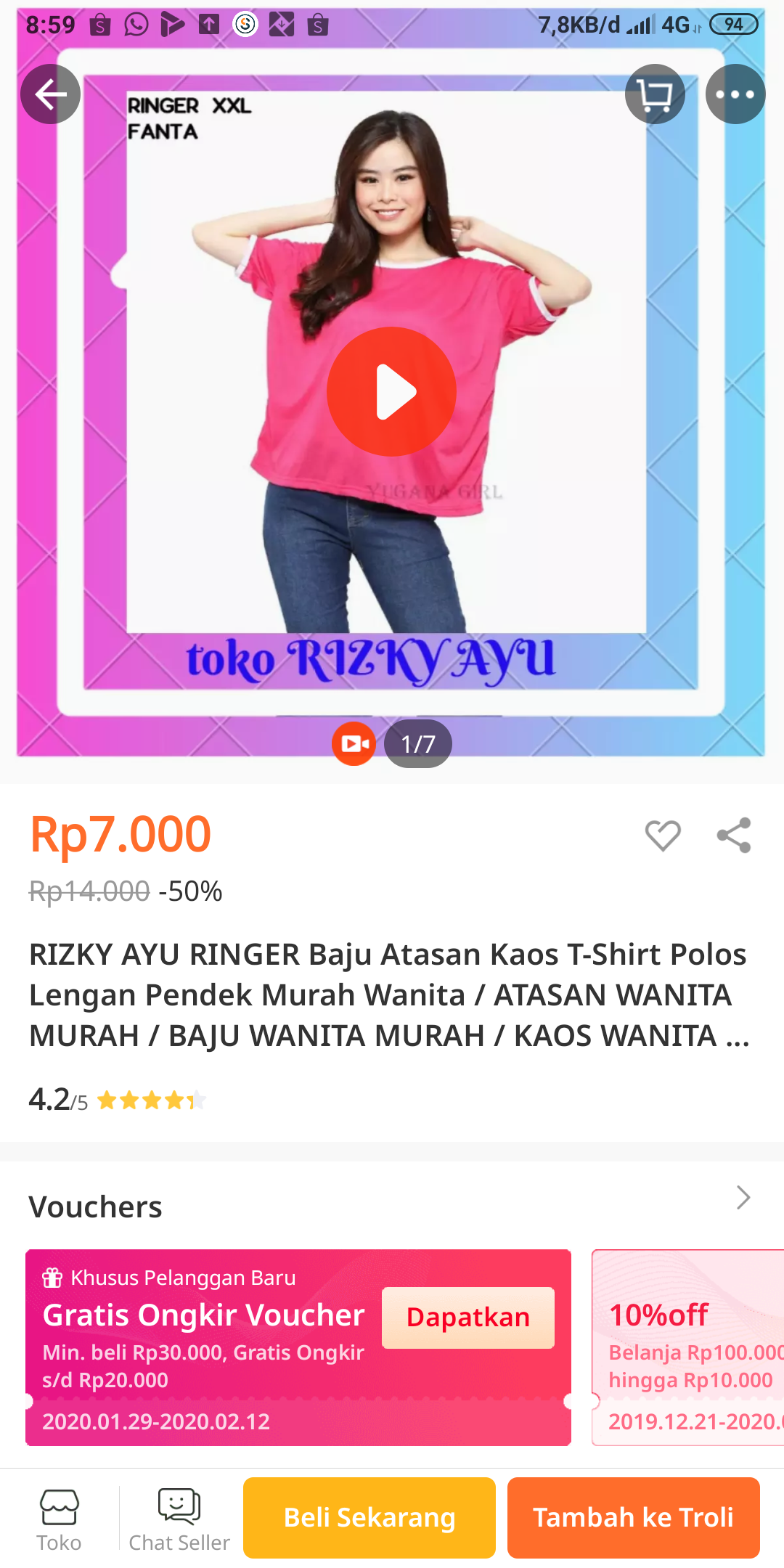The width and height of the screenshot is (784, 1568).
Task: Open the three-dot overflow menu
Action: [x=735, y=94]
